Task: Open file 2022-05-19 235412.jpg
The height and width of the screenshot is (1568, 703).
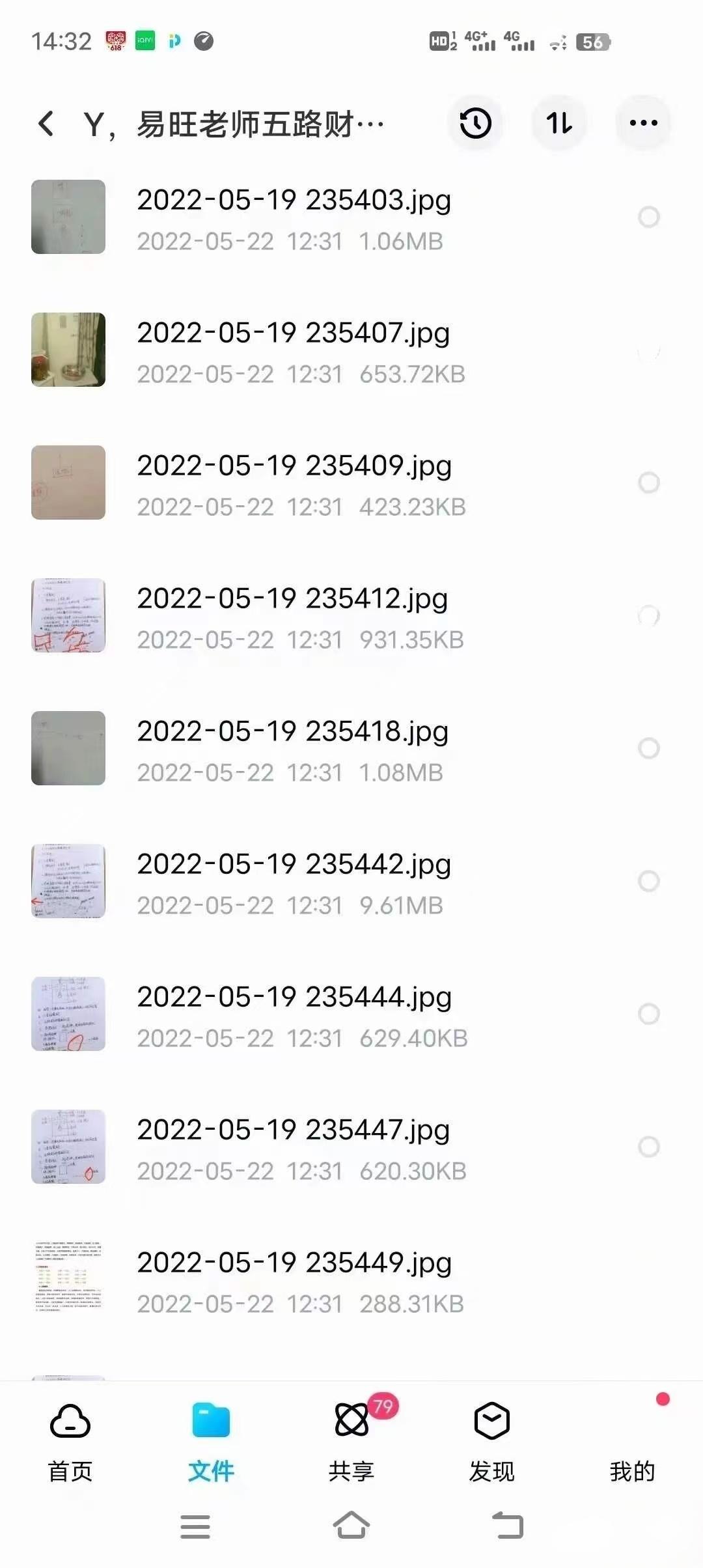Action: pyautogui.click(x=293, y=616)
